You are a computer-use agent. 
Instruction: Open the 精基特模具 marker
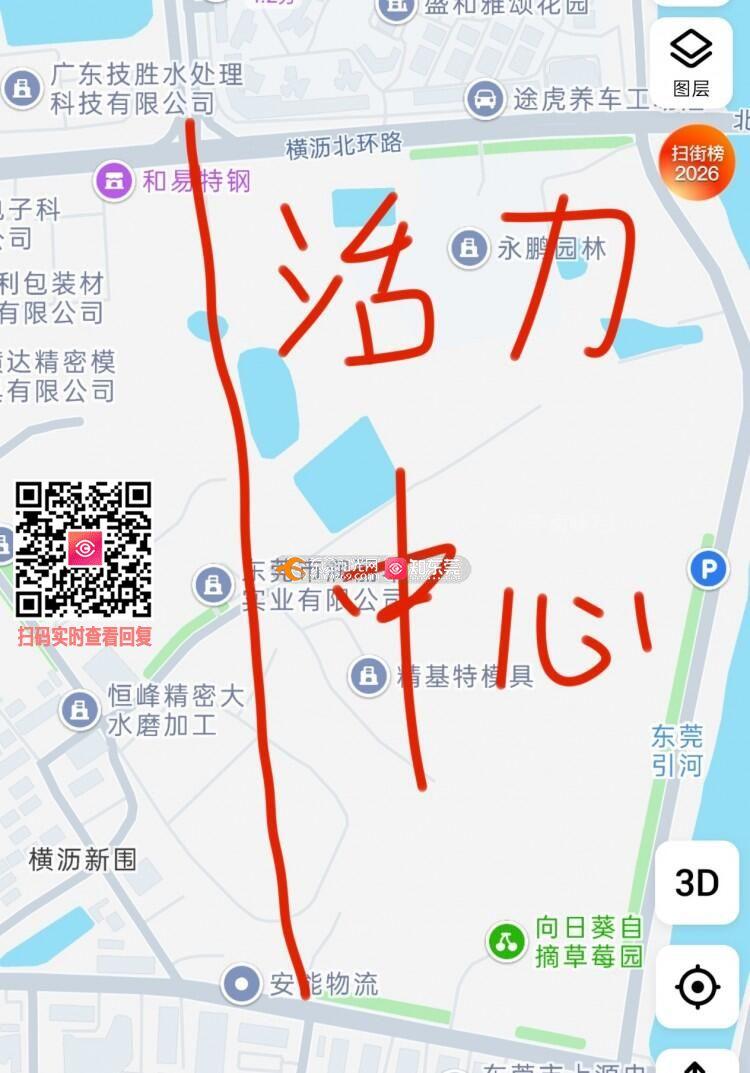tap(368, 676)
